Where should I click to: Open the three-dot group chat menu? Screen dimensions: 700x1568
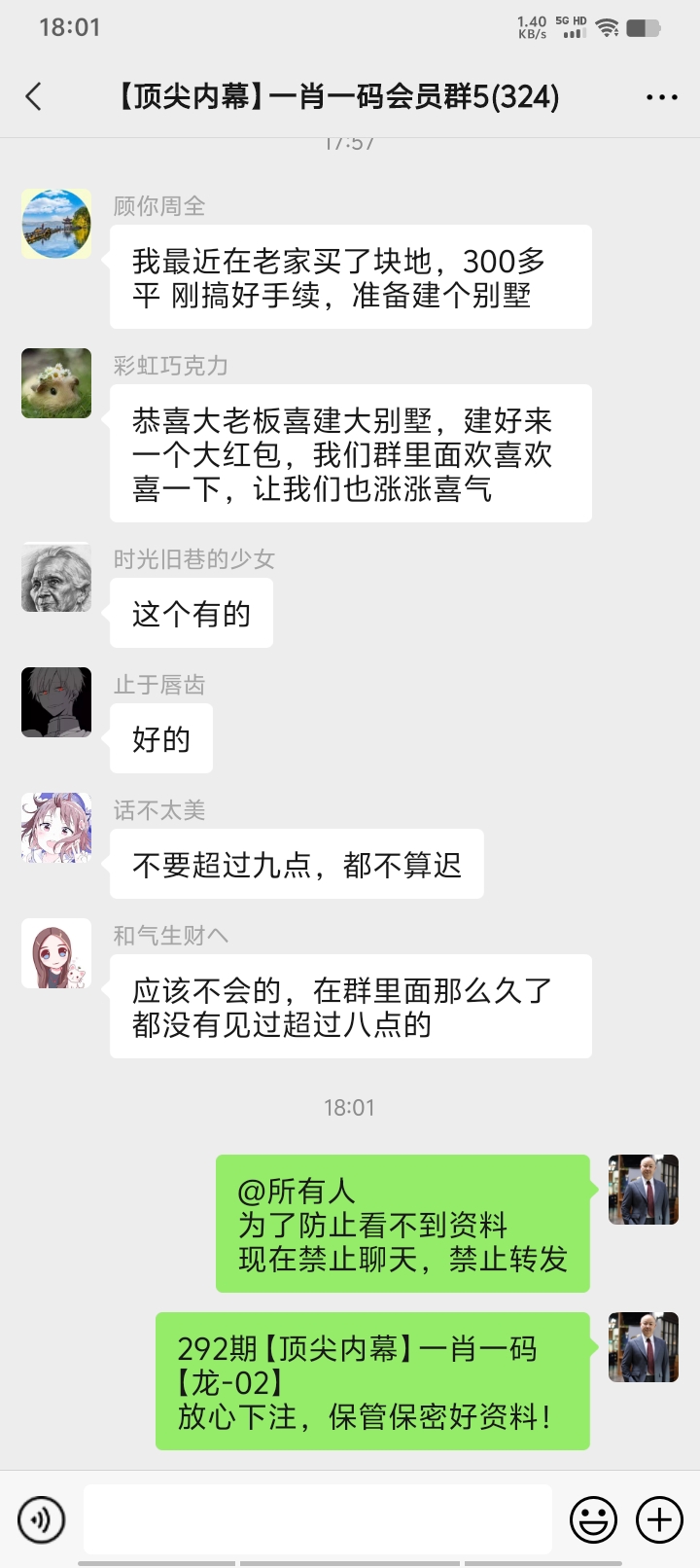pos(662,97)
